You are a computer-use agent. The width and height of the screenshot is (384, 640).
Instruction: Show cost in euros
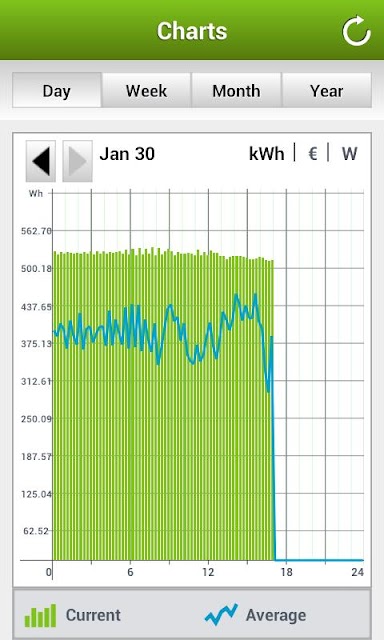(313, 154)
